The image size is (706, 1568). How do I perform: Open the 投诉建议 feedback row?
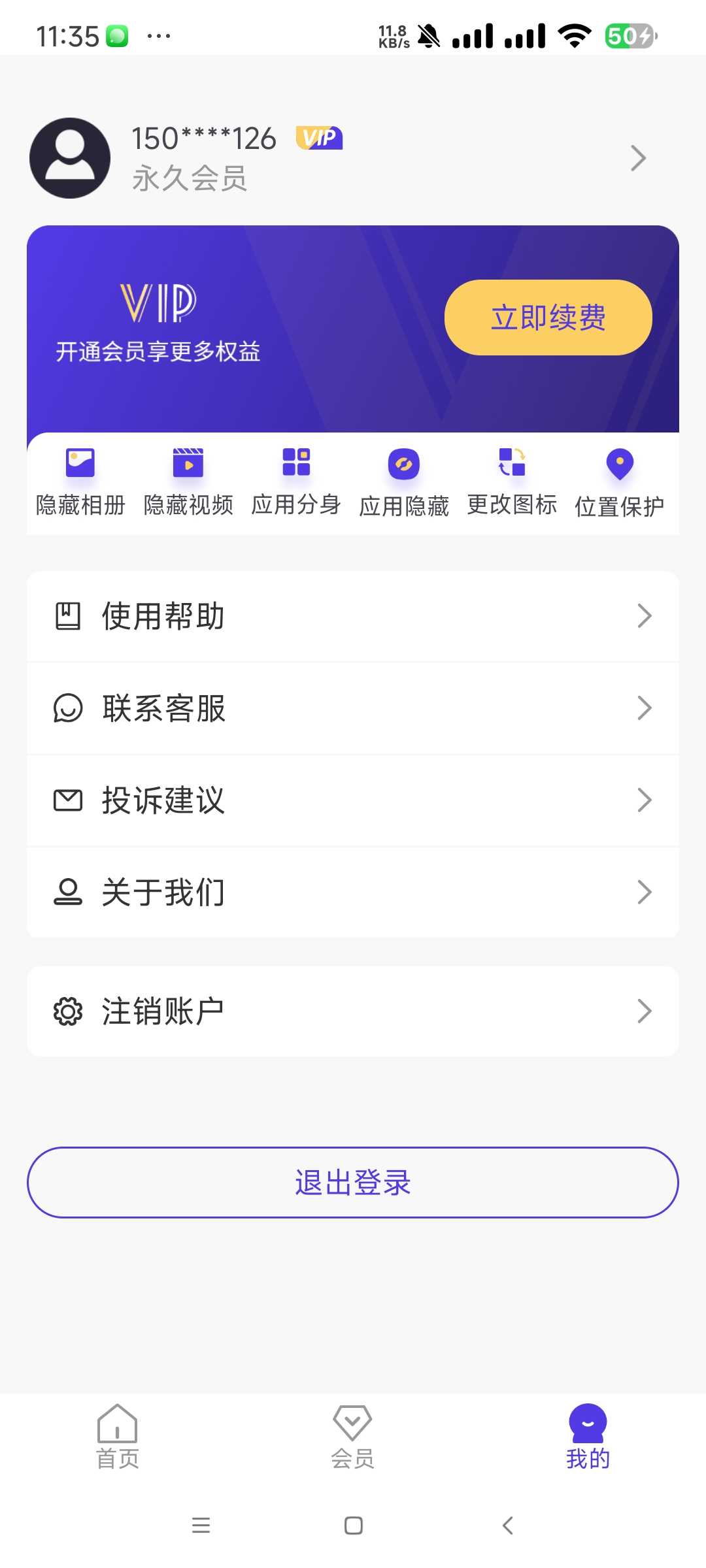(x=353, y=800)
